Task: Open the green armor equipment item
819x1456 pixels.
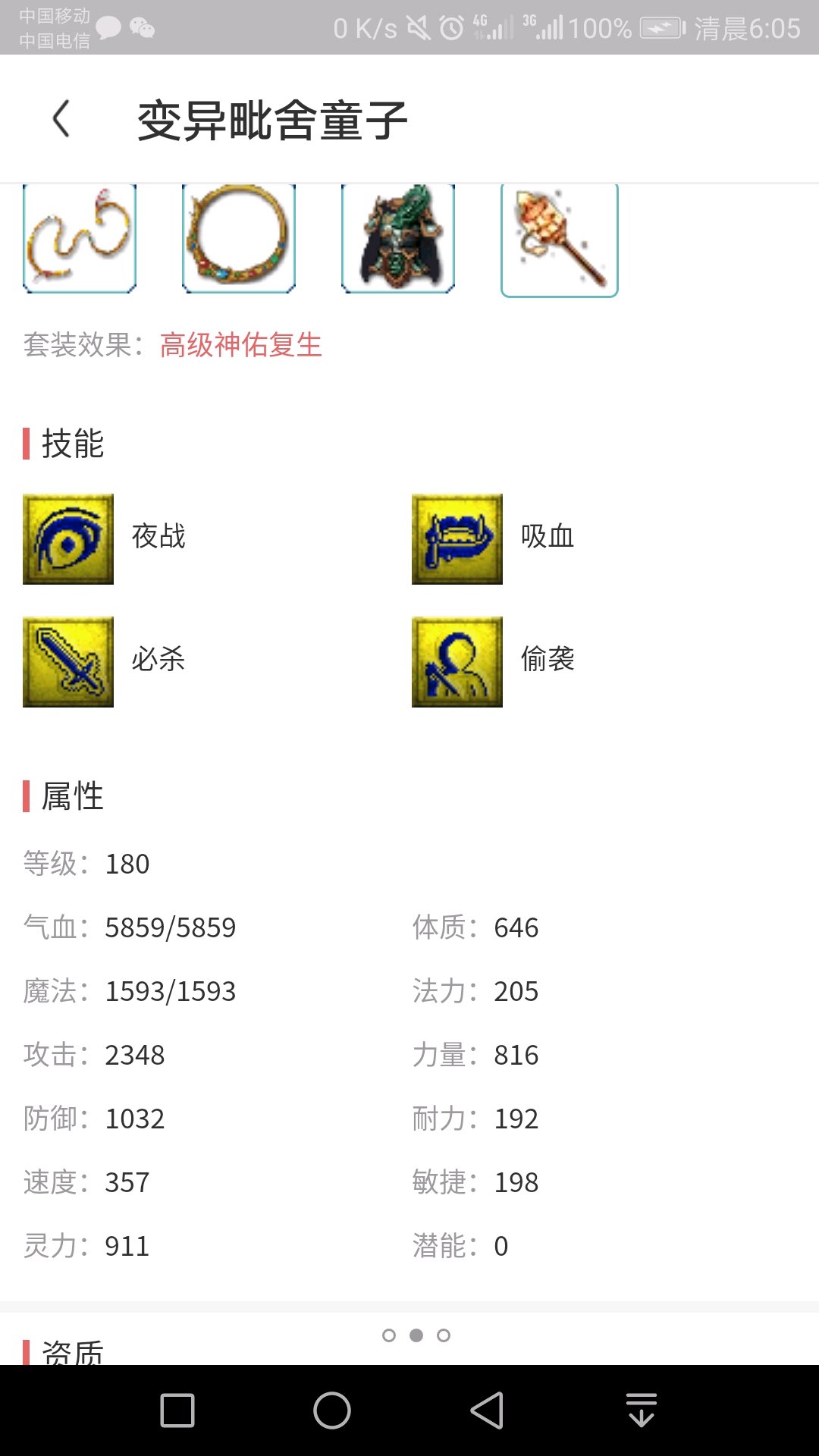Action: click(398, 238)
